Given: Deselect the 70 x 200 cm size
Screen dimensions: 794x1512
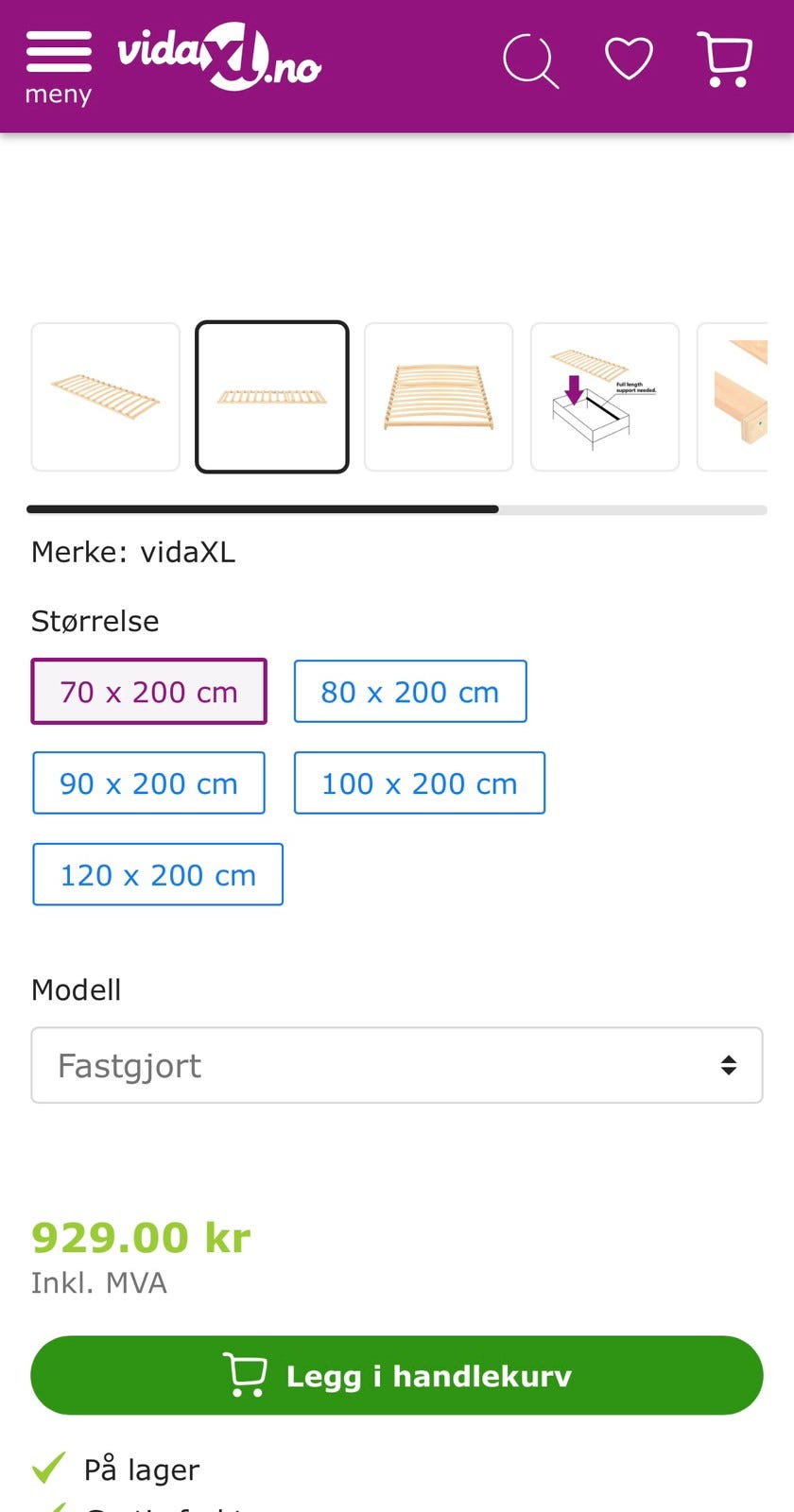Looking at the screenshot, I should [148, 692].
